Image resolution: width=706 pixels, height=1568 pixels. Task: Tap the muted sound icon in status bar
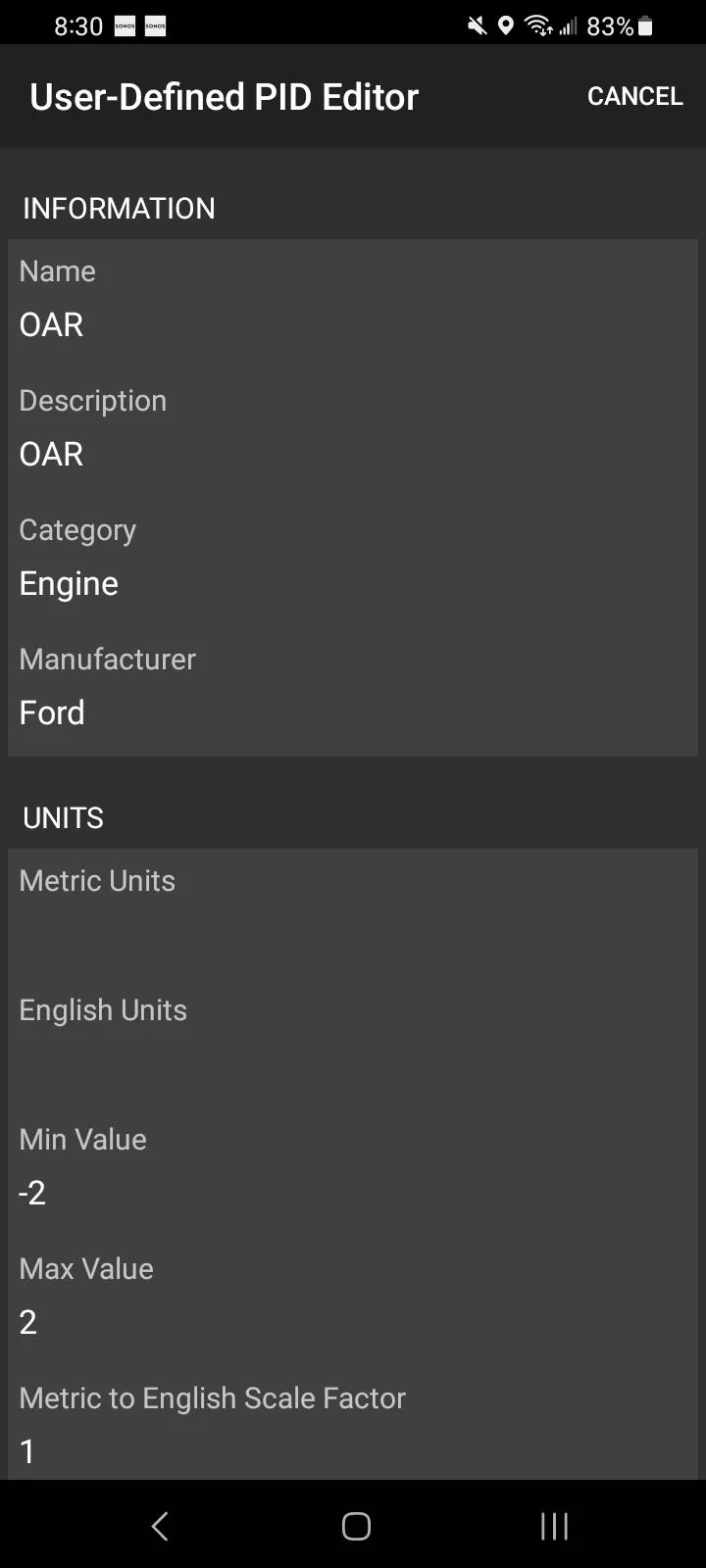[477, 25]
